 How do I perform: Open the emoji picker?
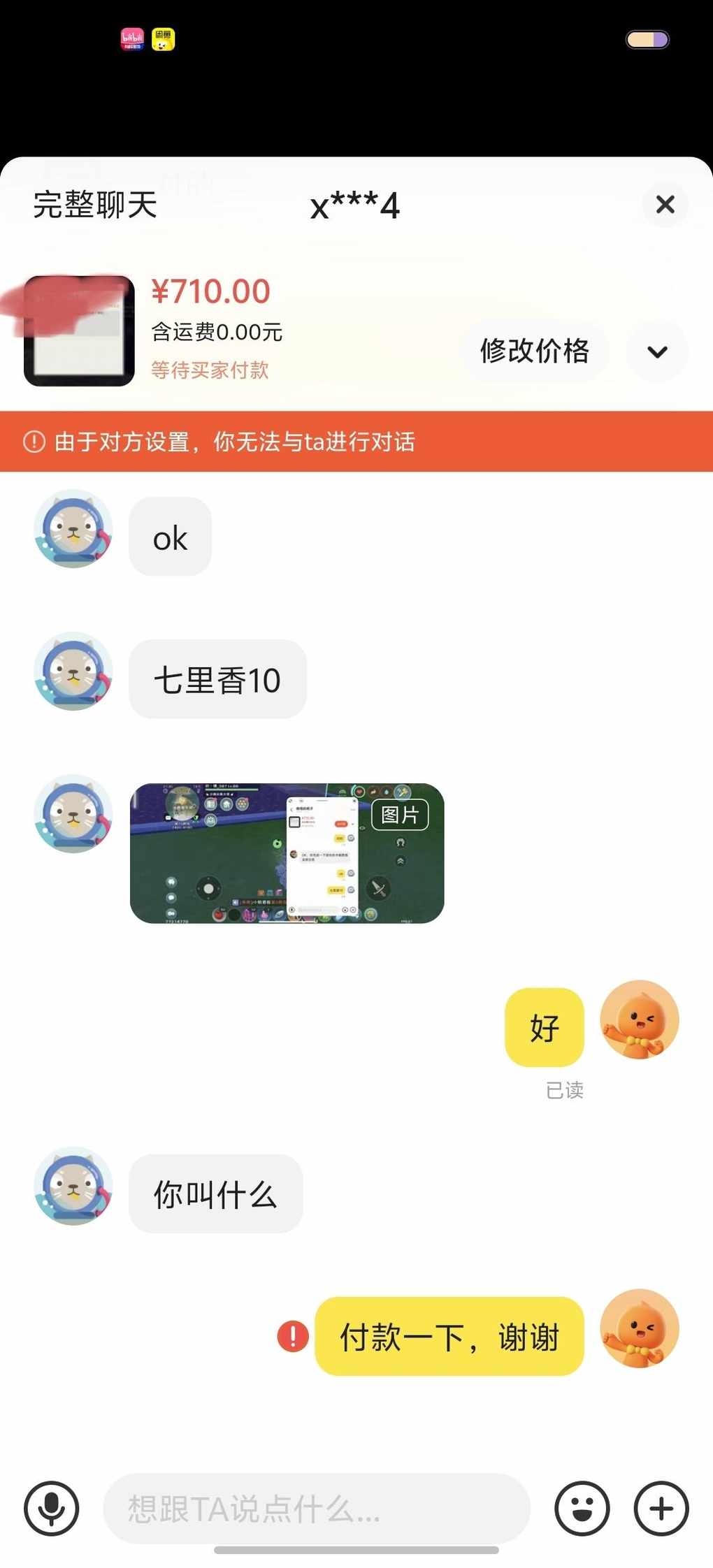point(582,1508)
